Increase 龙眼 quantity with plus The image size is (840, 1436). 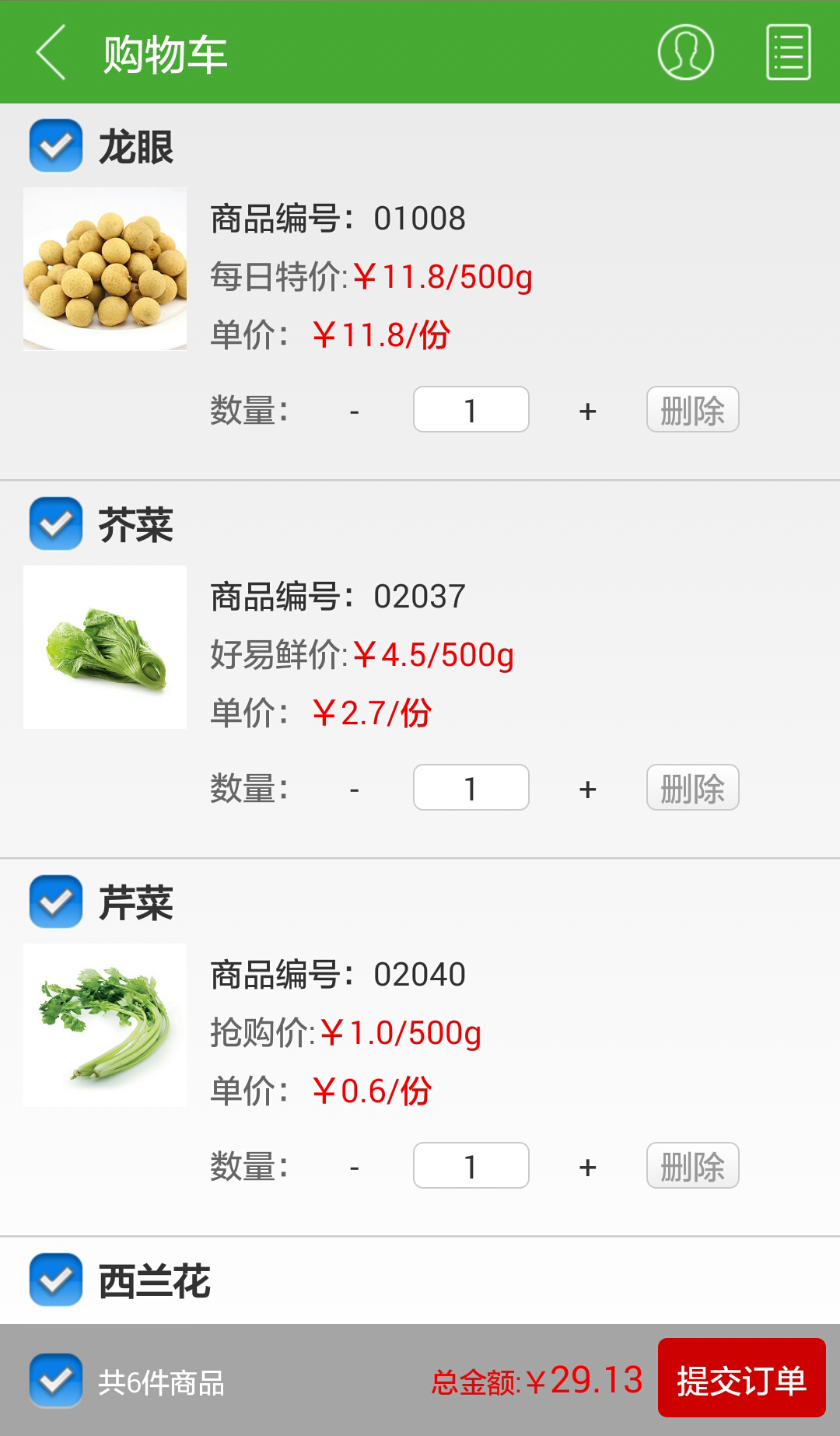(588, 411)
